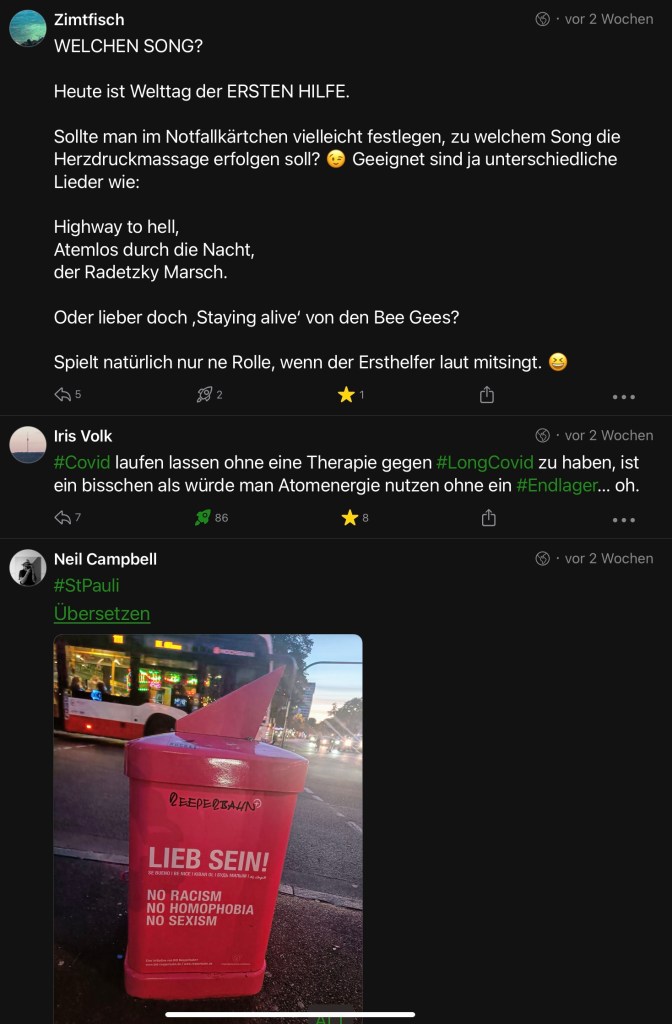This screenshot has width=672, height=1024.
Task: Open the #Covid hashtag
Action: pyautogui.click(x=82, y=462)
